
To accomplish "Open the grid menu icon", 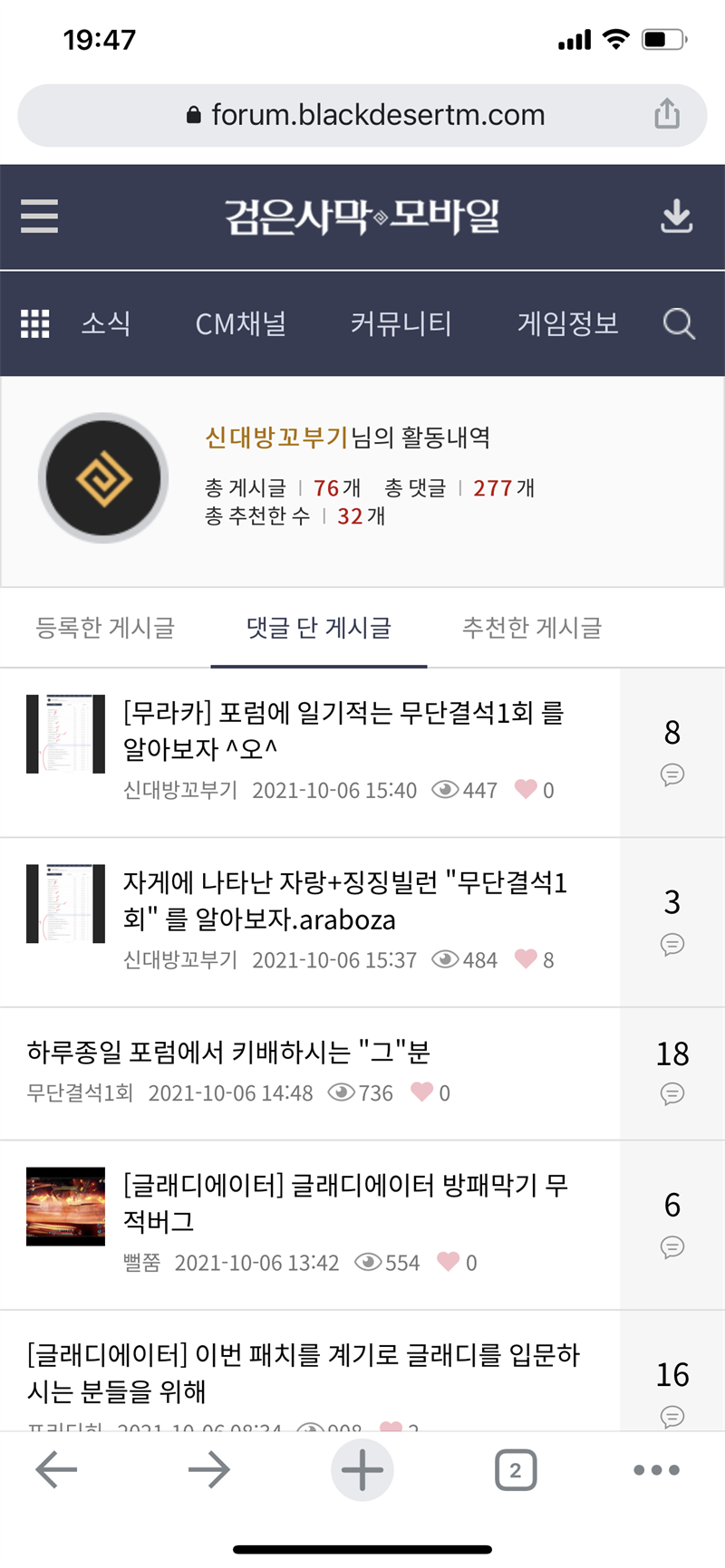I will pyautogui.click(x=35, y=323).
